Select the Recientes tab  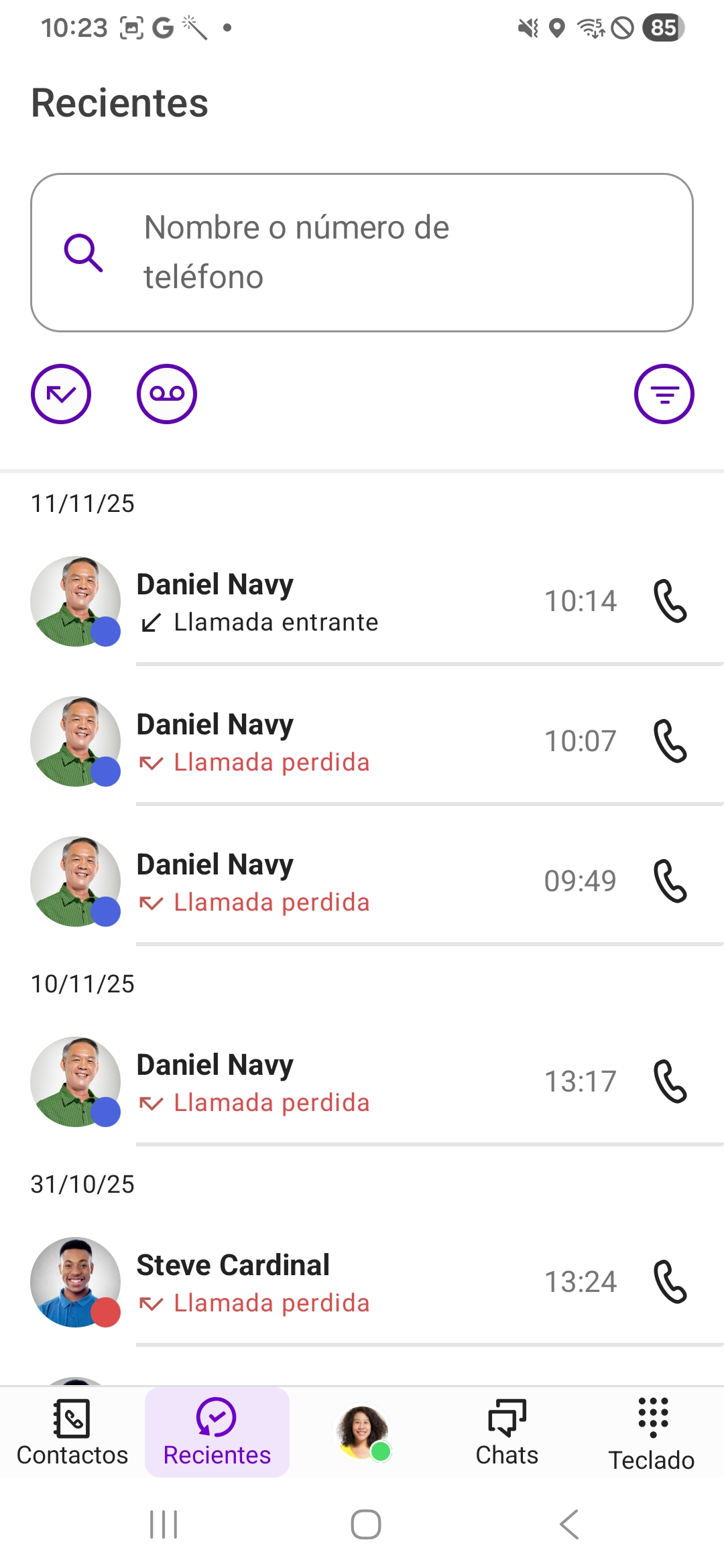click(x=217, y=1433)
